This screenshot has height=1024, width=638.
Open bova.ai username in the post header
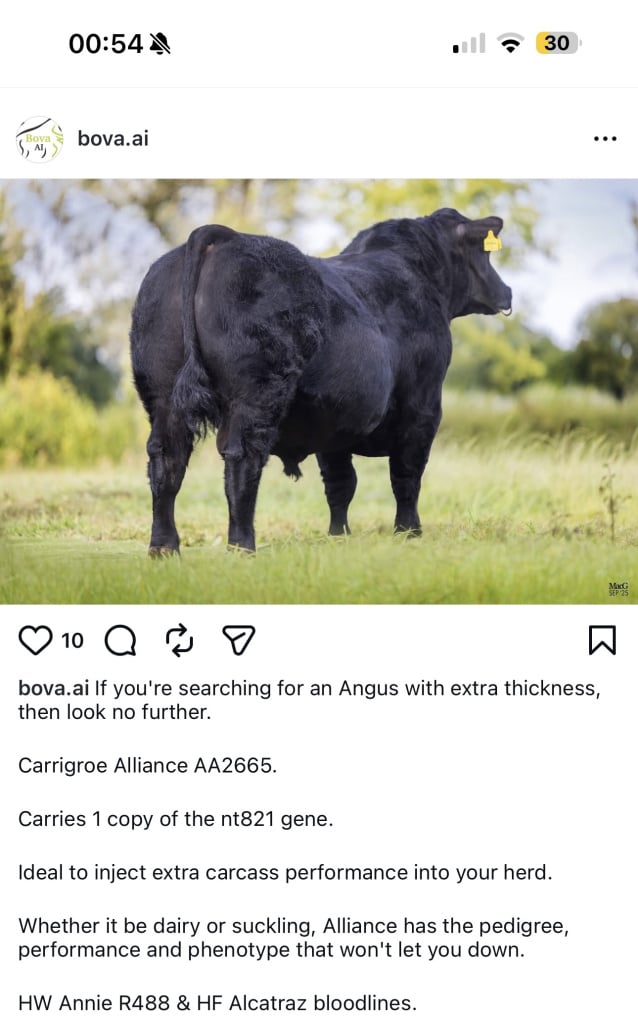coord(113,139)
